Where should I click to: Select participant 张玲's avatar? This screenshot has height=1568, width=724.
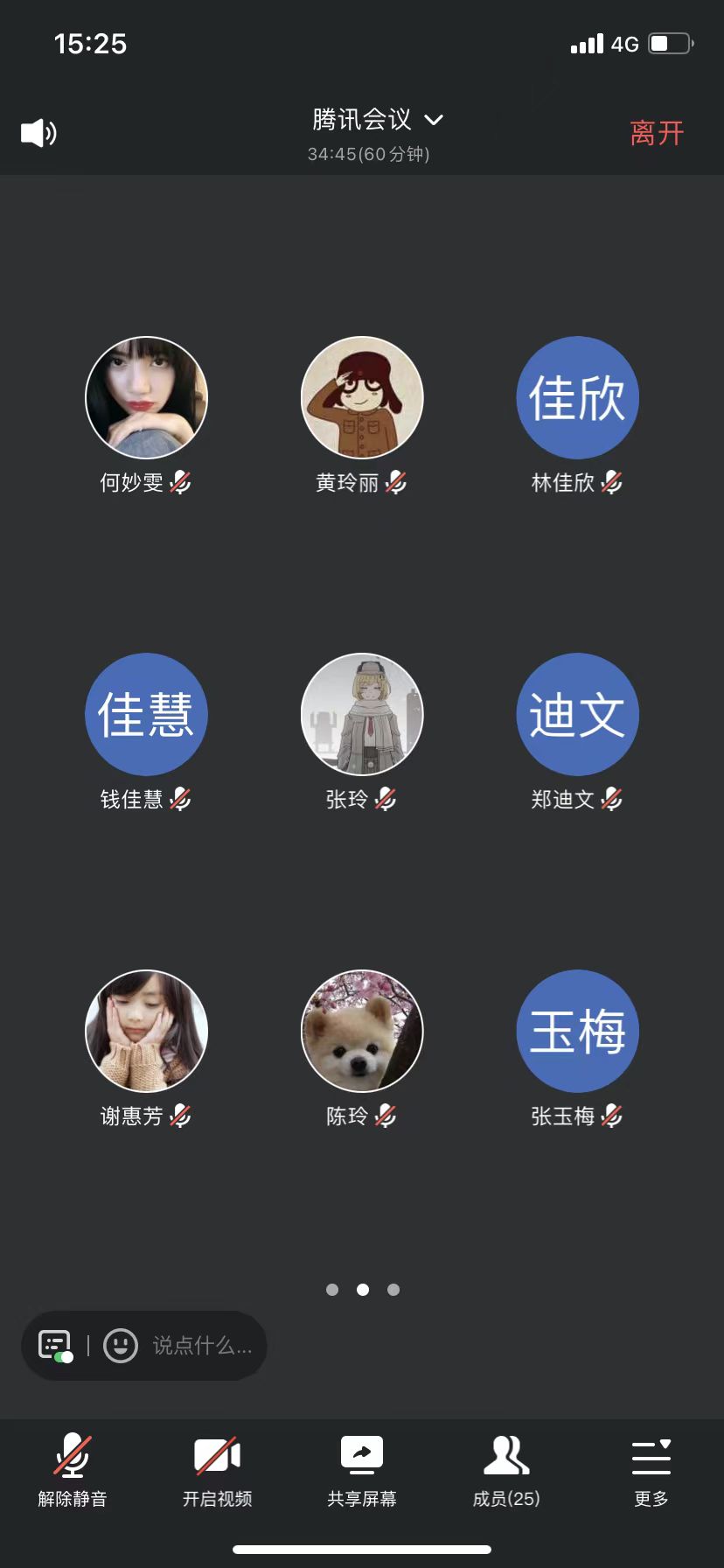click(x=362, y=715)
